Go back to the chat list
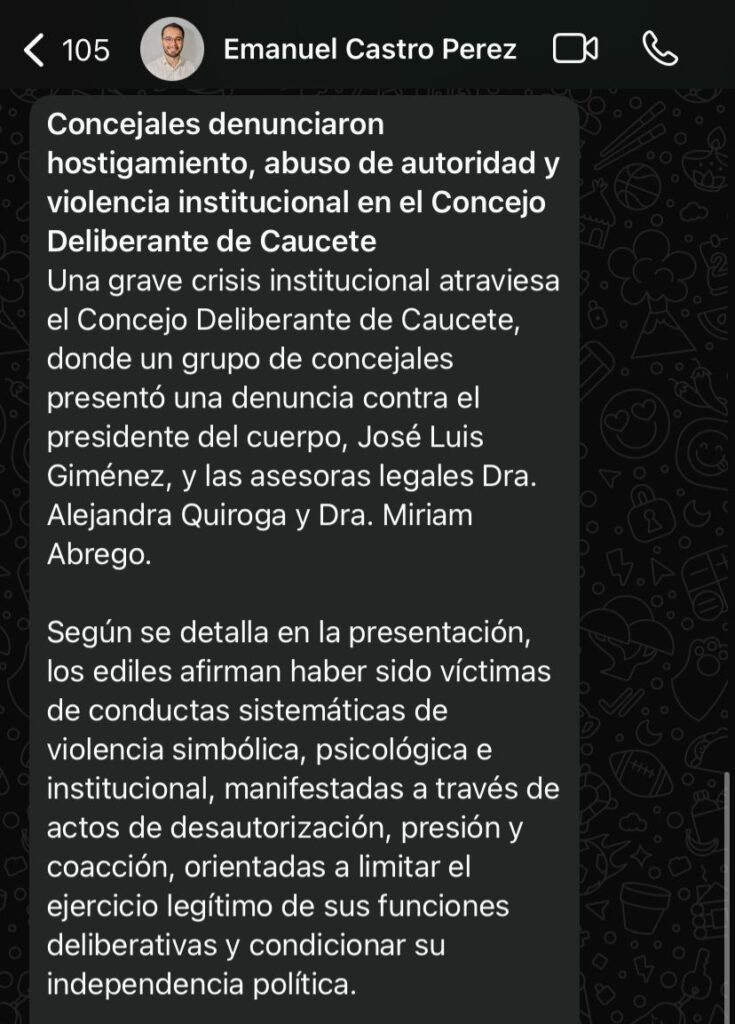 (35, 50)
